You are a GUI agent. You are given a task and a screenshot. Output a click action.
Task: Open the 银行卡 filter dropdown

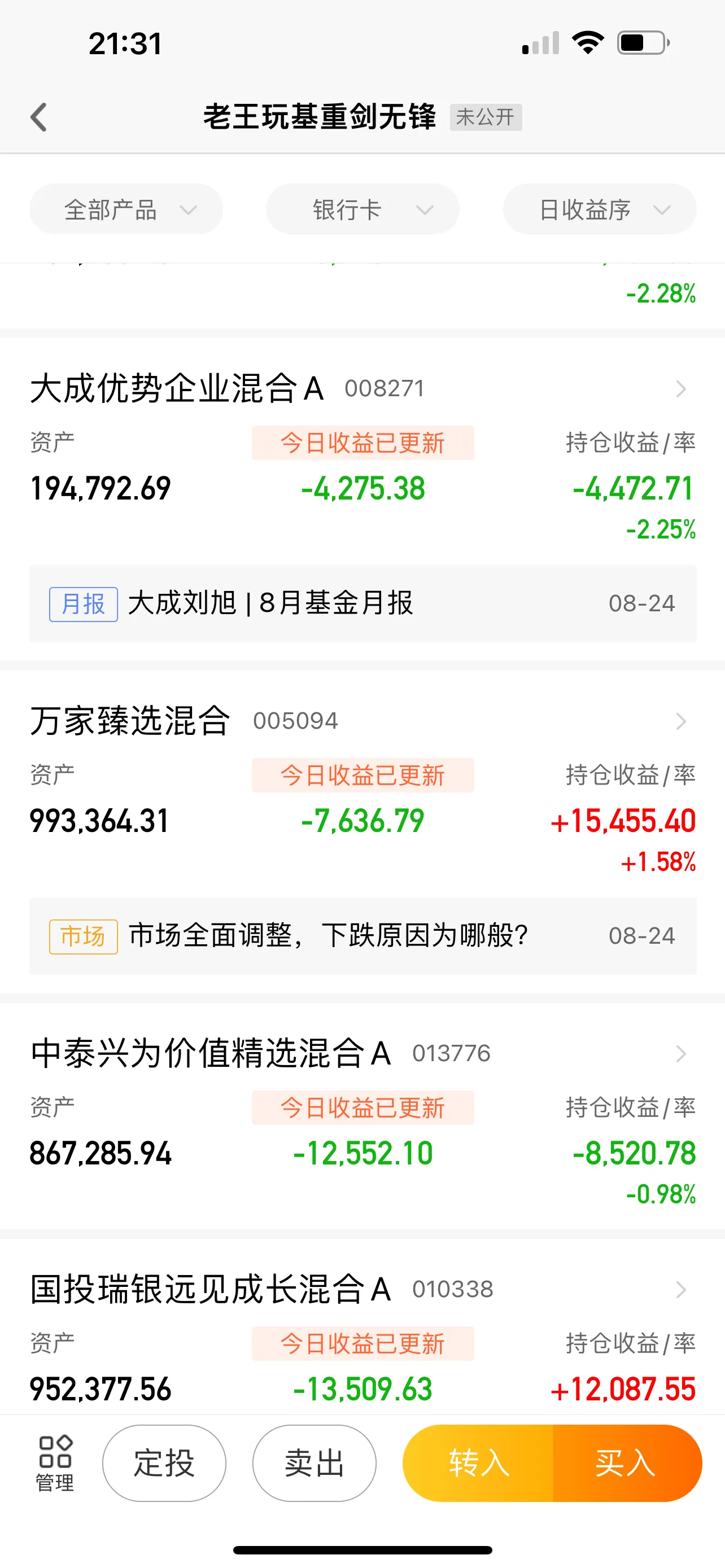coord(362,209)
